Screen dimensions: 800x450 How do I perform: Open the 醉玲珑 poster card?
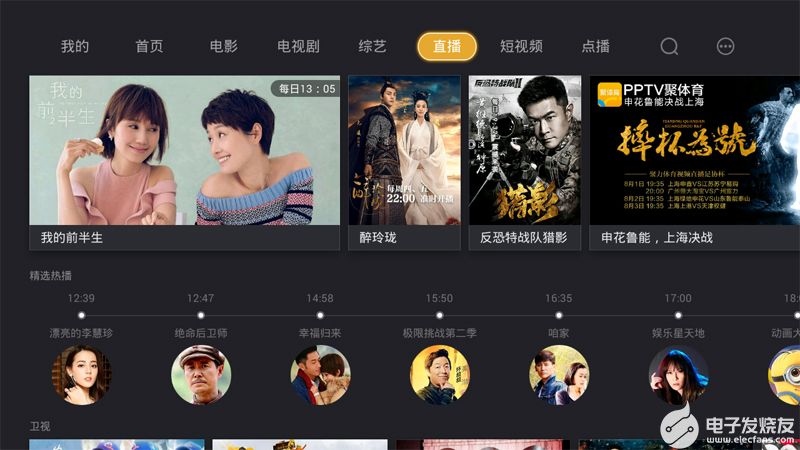(404, 162)
